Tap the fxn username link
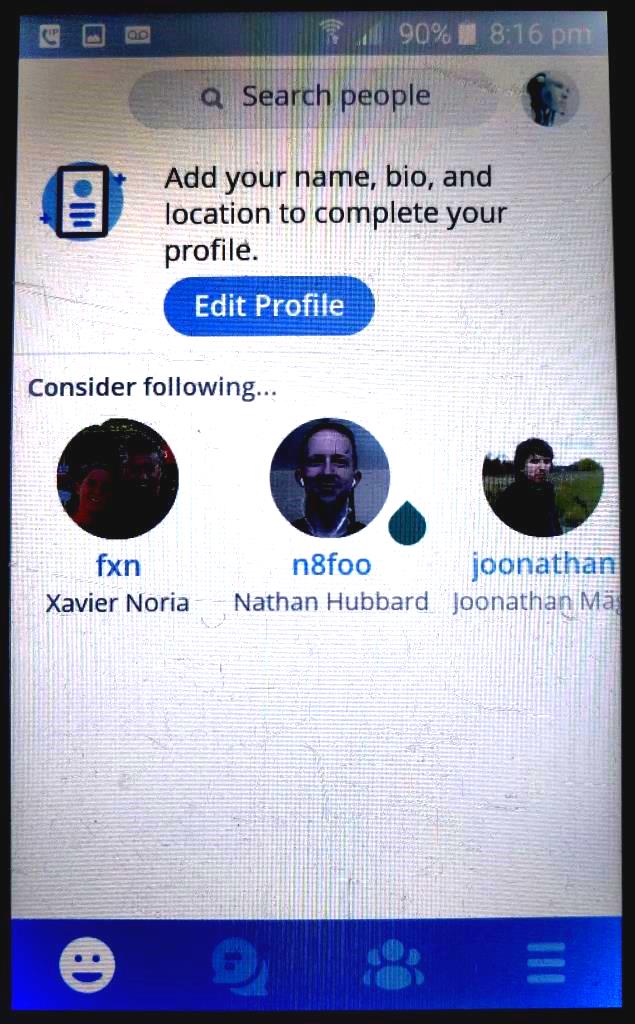 (x=118, y=566)
